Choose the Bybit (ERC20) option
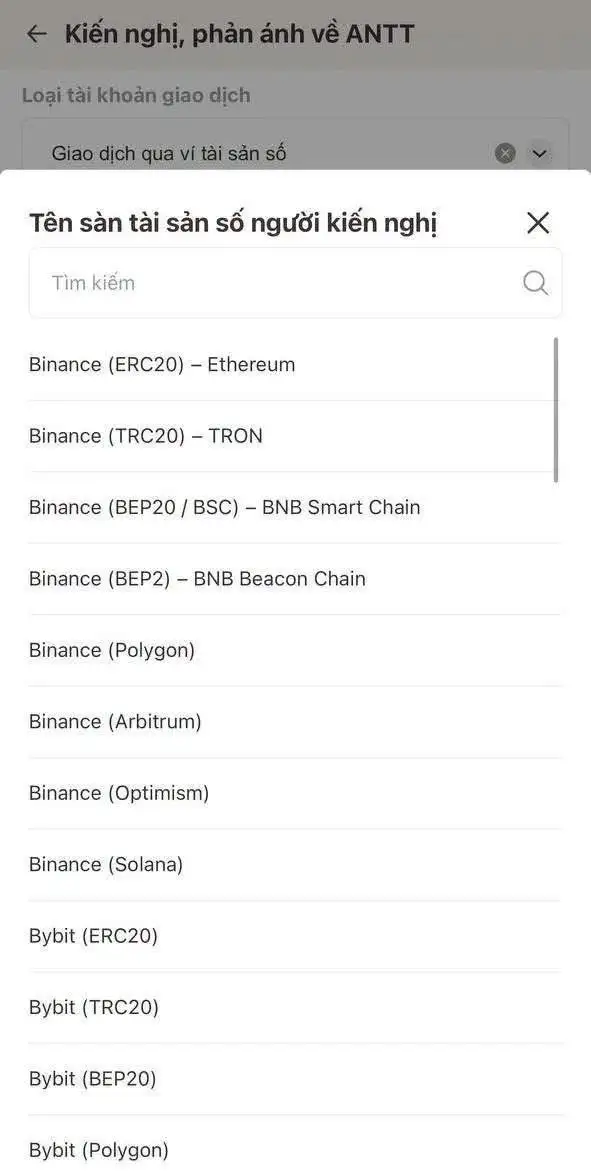 point(295,936)
